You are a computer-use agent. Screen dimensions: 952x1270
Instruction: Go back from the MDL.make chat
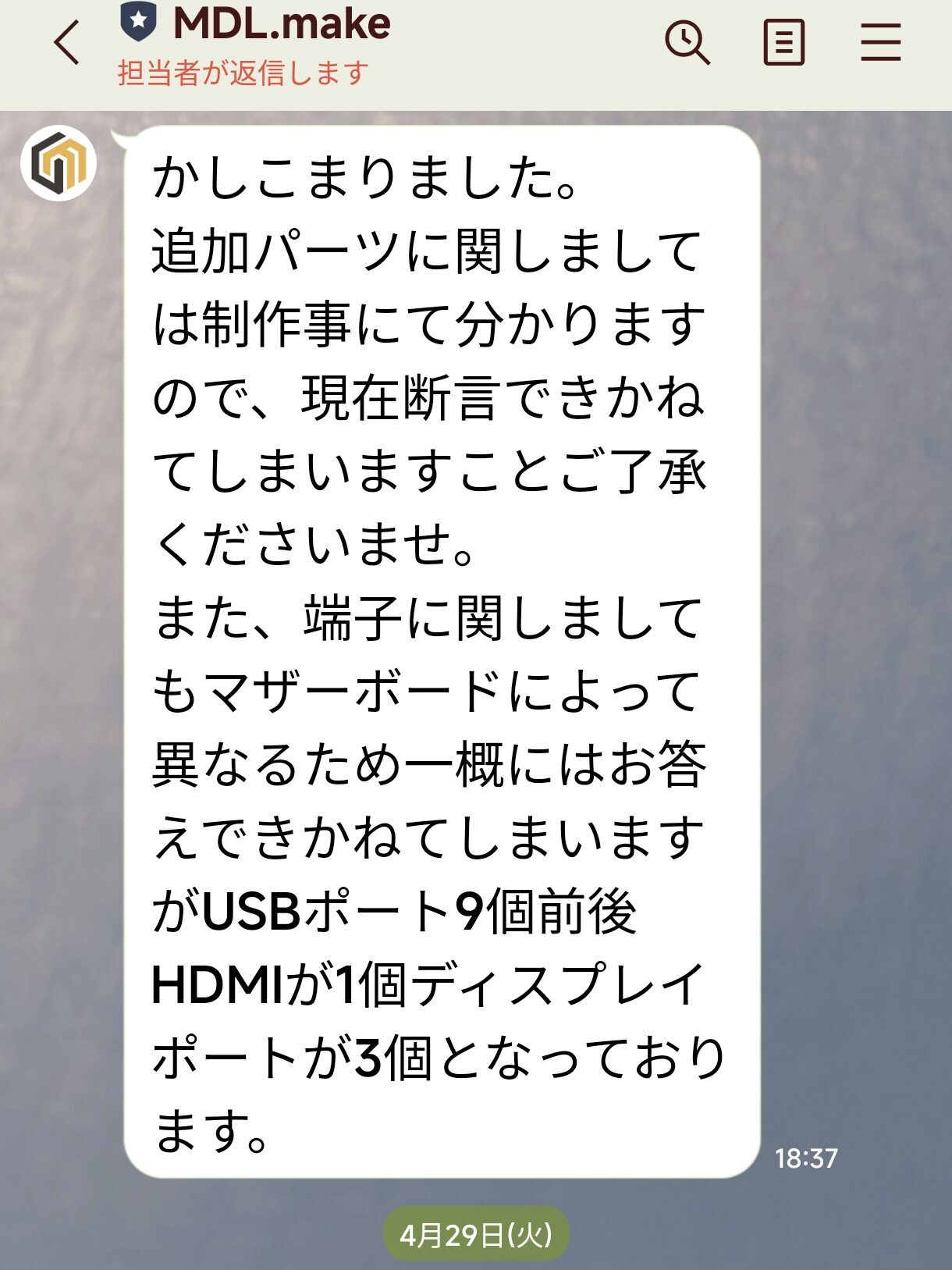(x=67, y=42)
